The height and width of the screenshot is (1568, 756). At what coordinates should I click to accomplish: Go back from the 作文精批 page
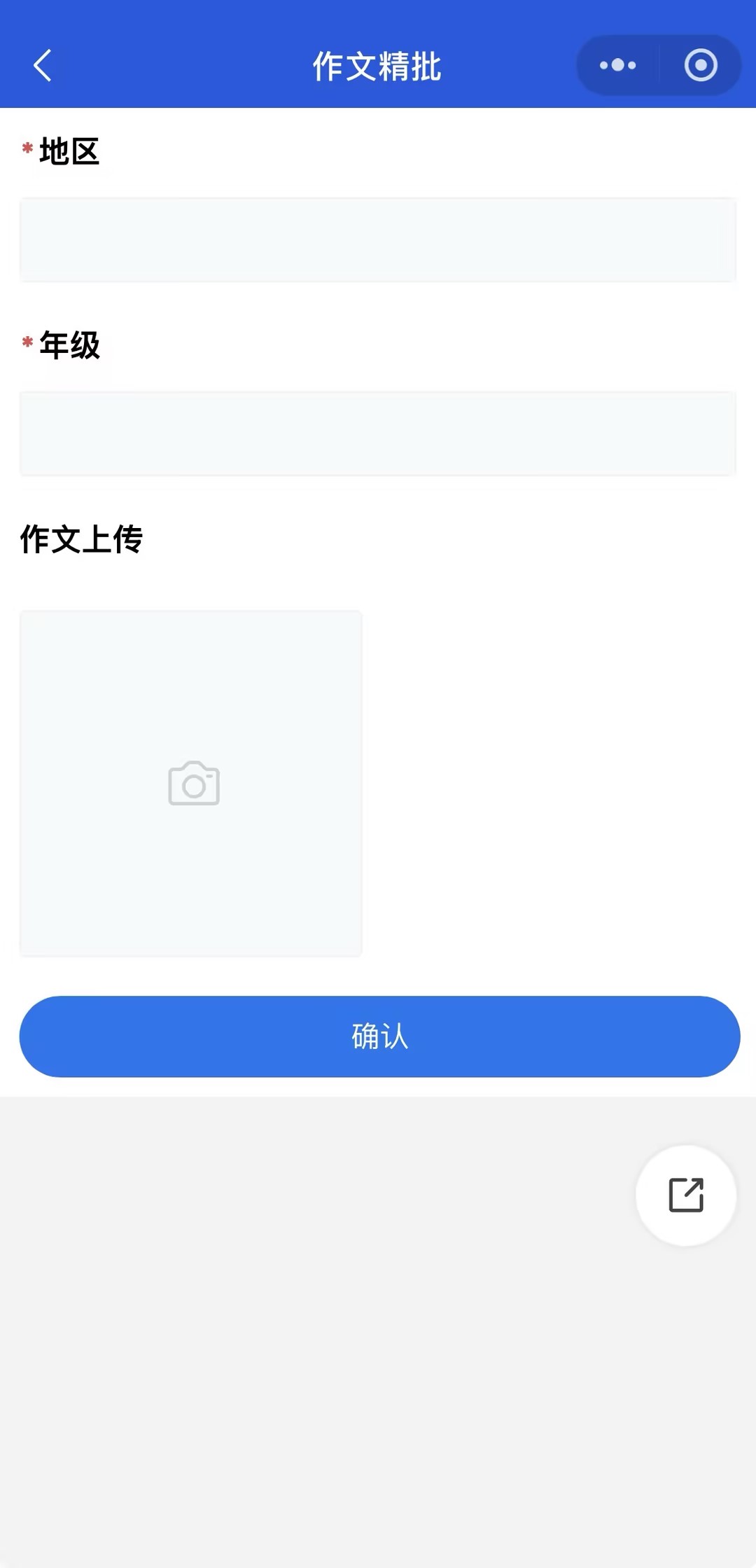click(x=43, y=66)
